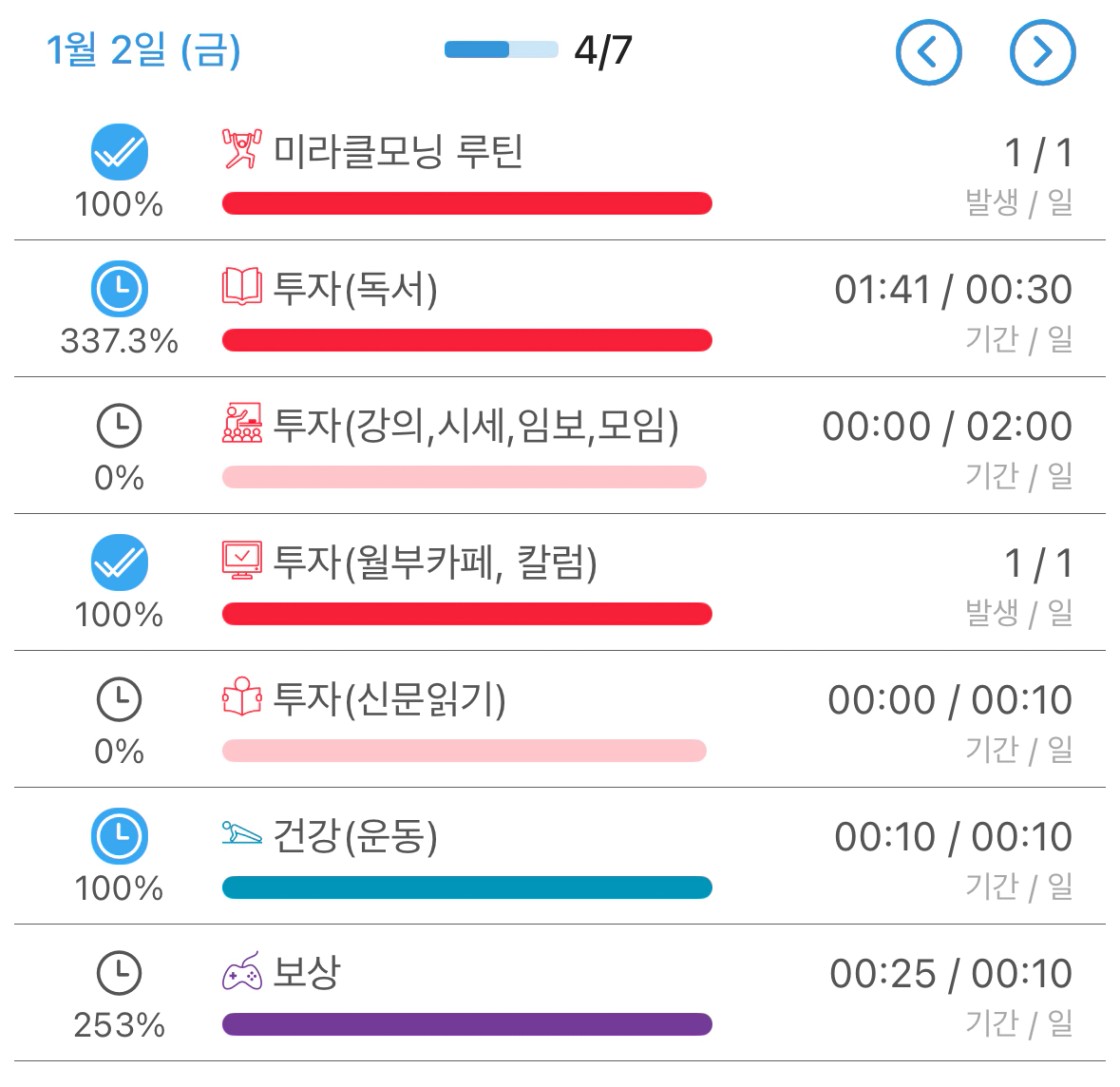Open the 미라클모닝 루틴 habit
This screenshot has height=1087, width=1120.
[x=398, y=152]
